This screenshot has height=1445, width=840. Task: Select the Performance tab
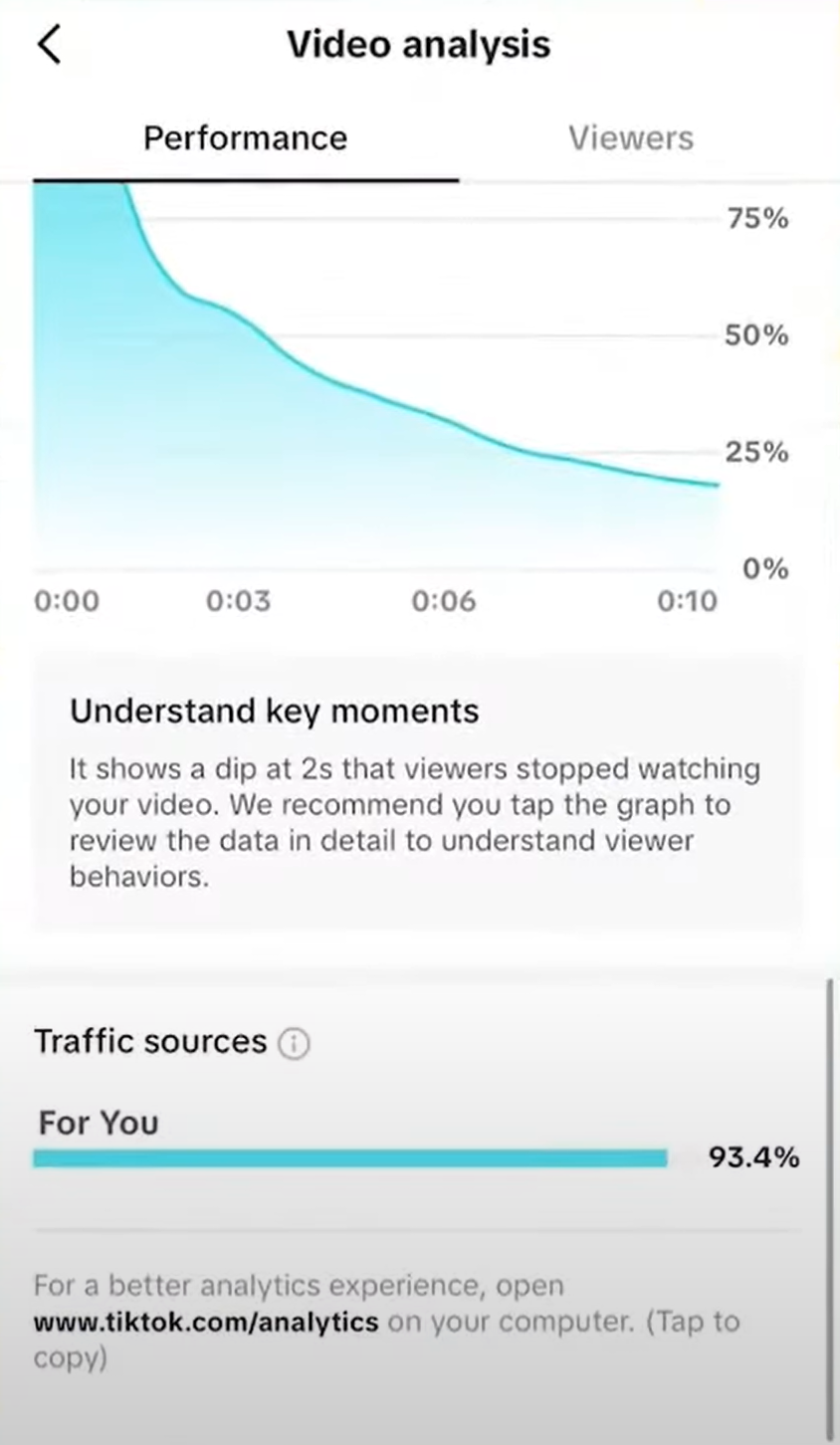click(245, 137)
